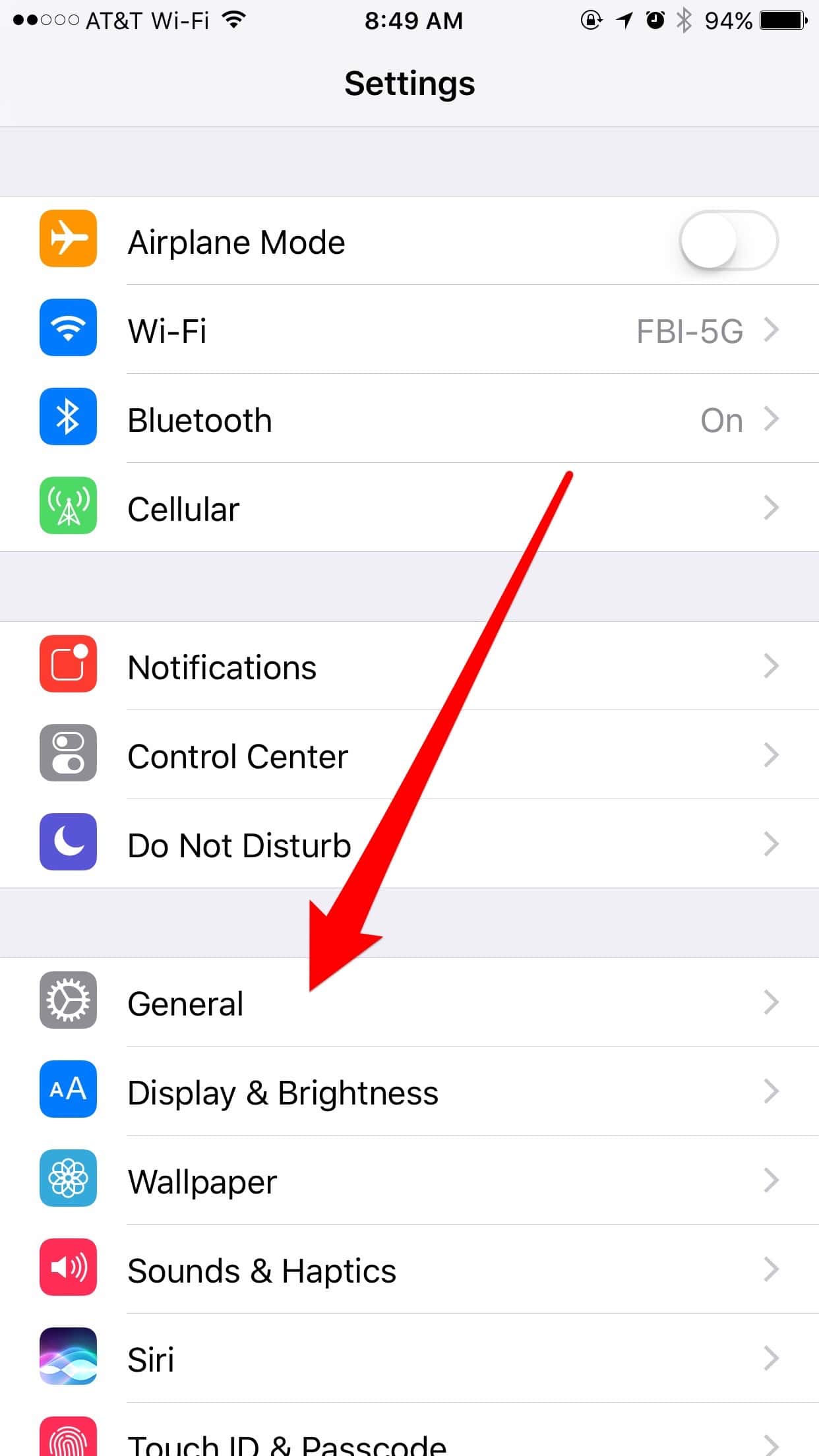Choose the Wallpaper row

coord(409,1181)
